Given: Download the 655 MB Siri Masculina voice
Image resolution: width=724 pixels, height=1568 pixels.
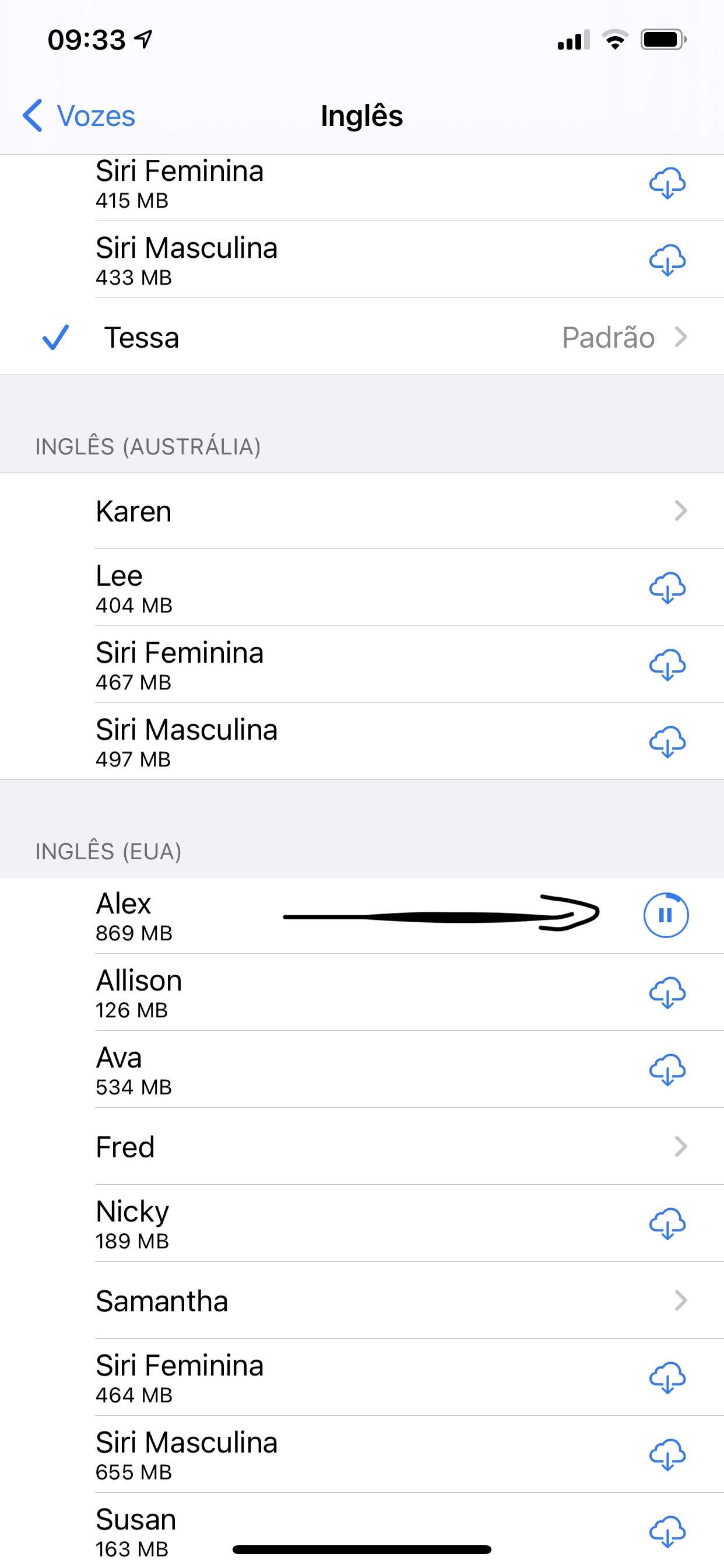Looking at the screenshot, I should 667,1455.
